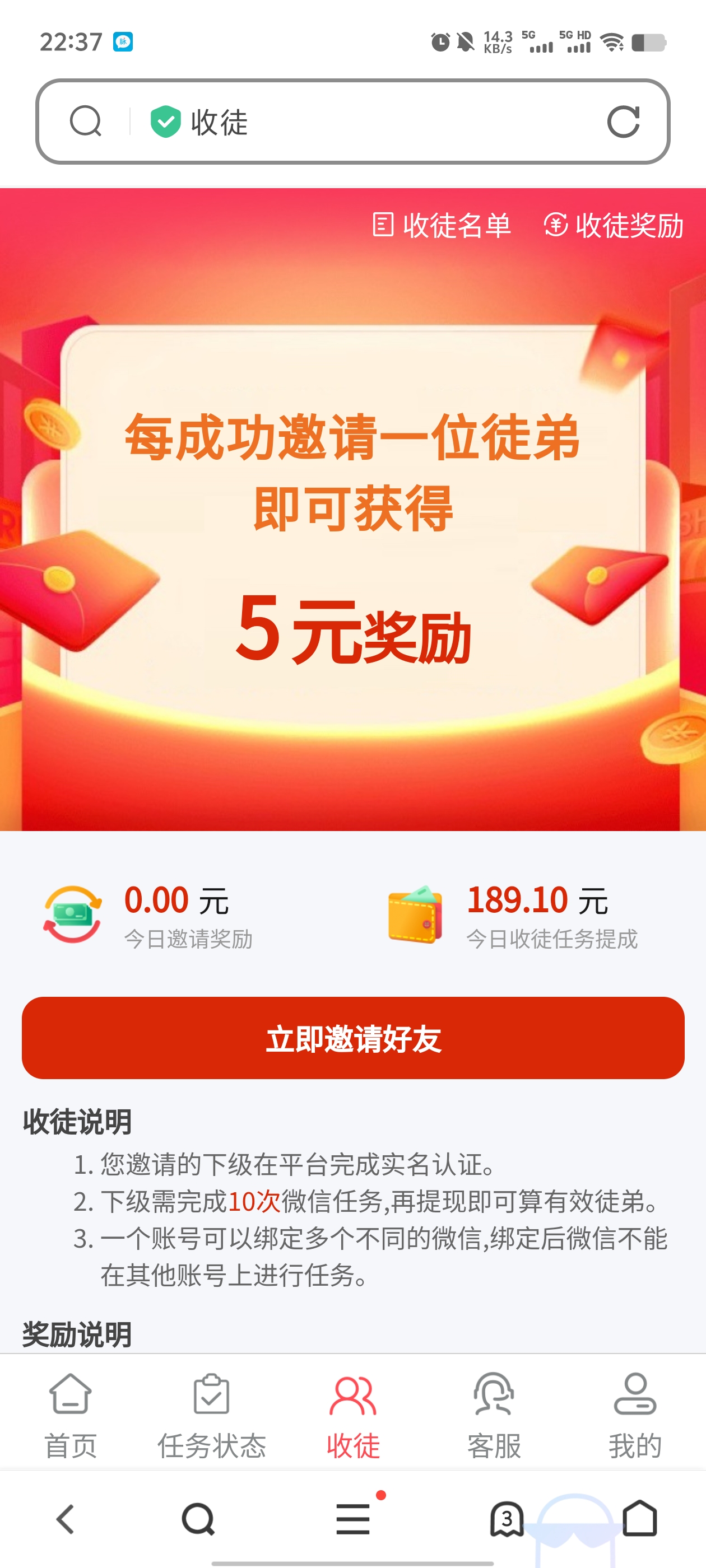This screenshot has height=1568, width=706.
Task: View 收徒奖励 rewards
Action: tap(614, 225)
